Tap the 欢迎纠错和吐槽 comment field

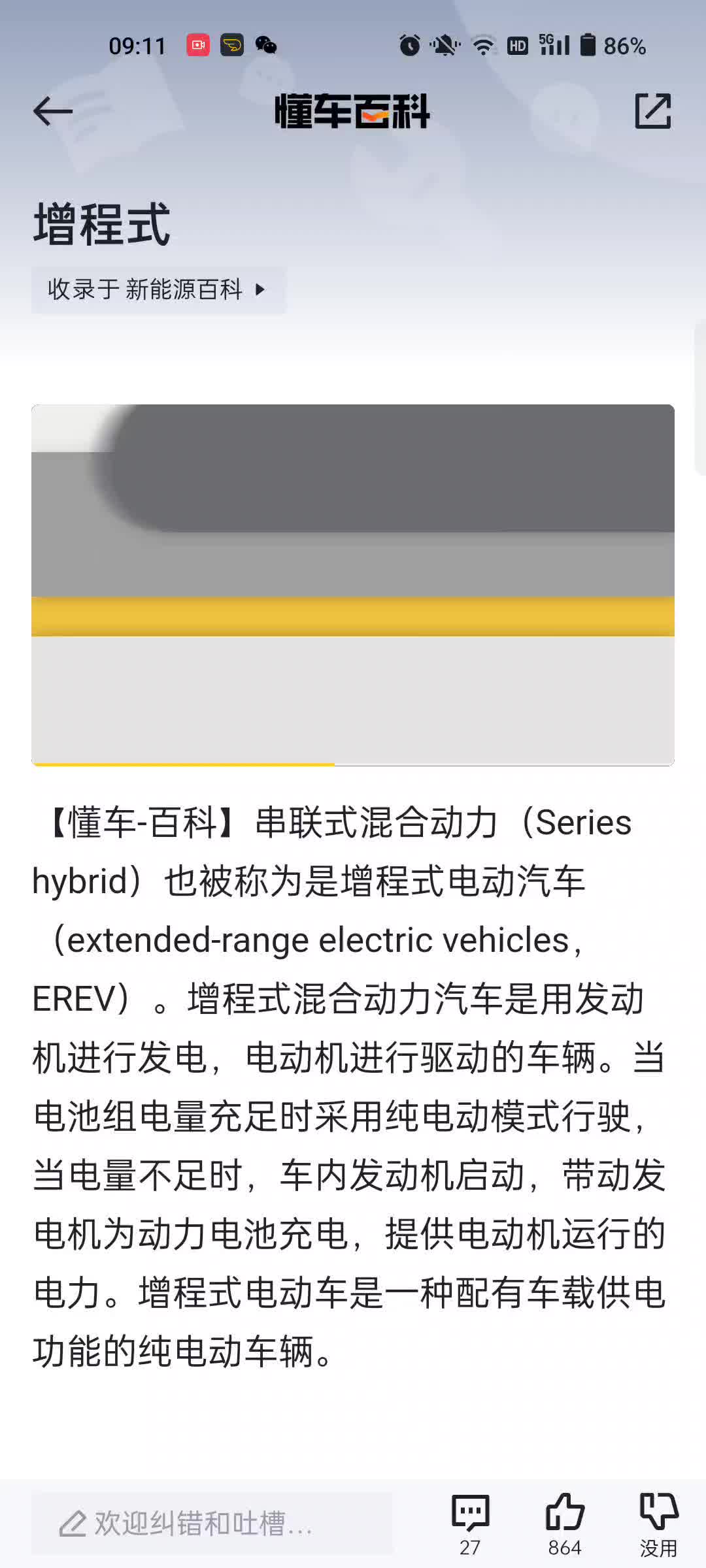tap(212, 1524)
